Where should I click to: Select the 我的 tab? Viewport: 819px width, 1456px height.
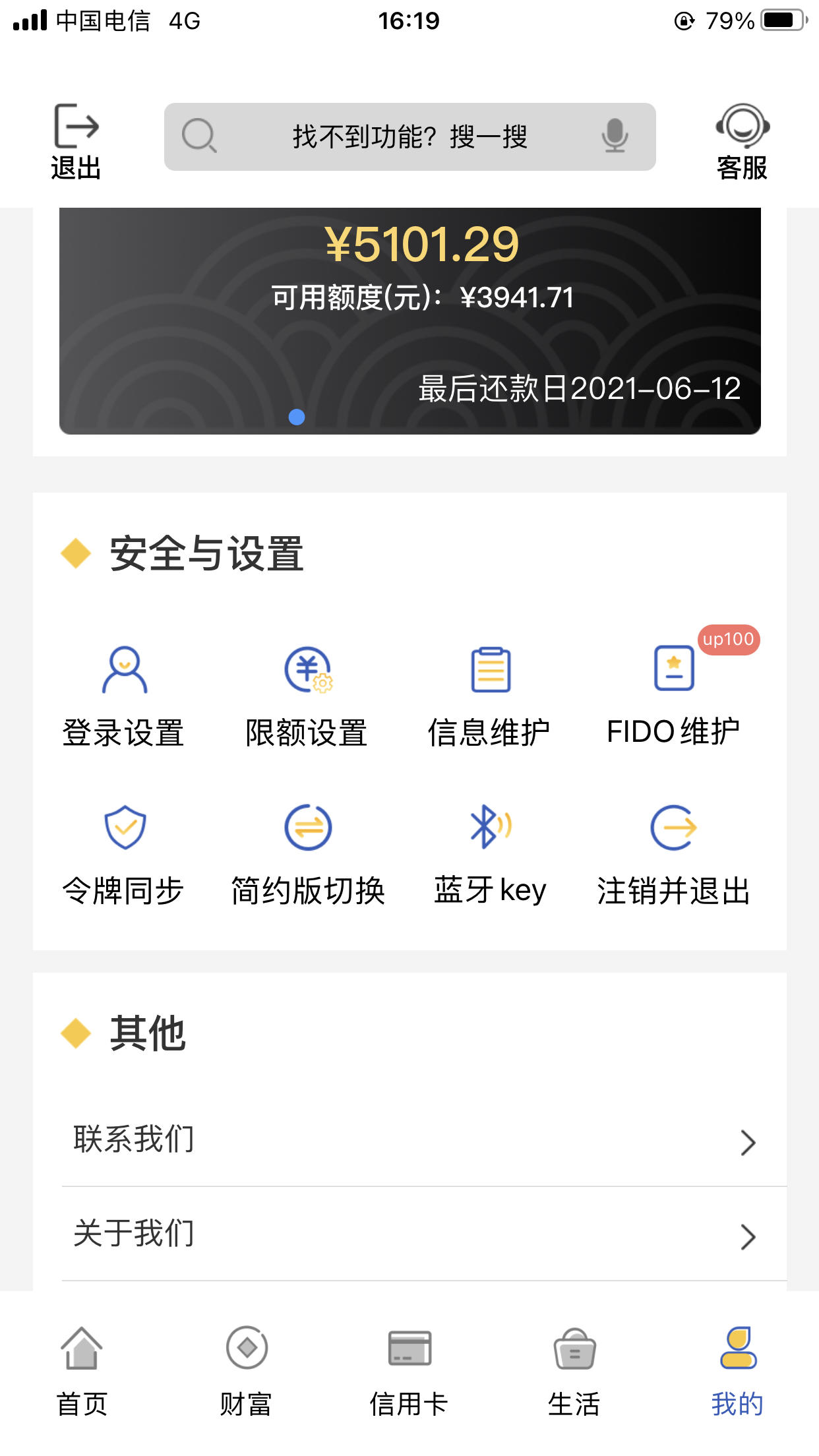coord(738,1372)
